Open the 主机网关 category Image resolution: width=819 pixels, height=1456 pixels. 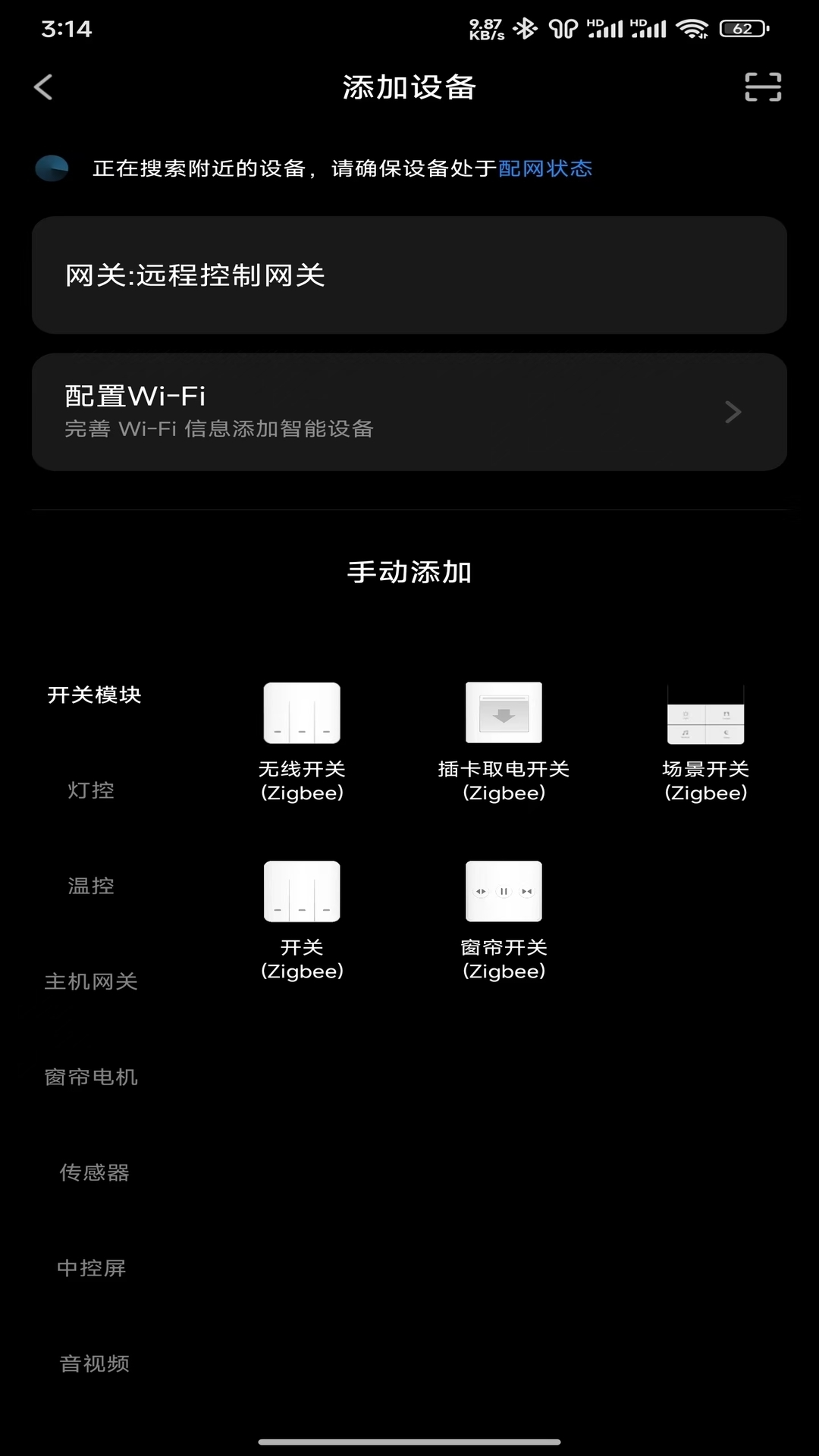(91, 981)
